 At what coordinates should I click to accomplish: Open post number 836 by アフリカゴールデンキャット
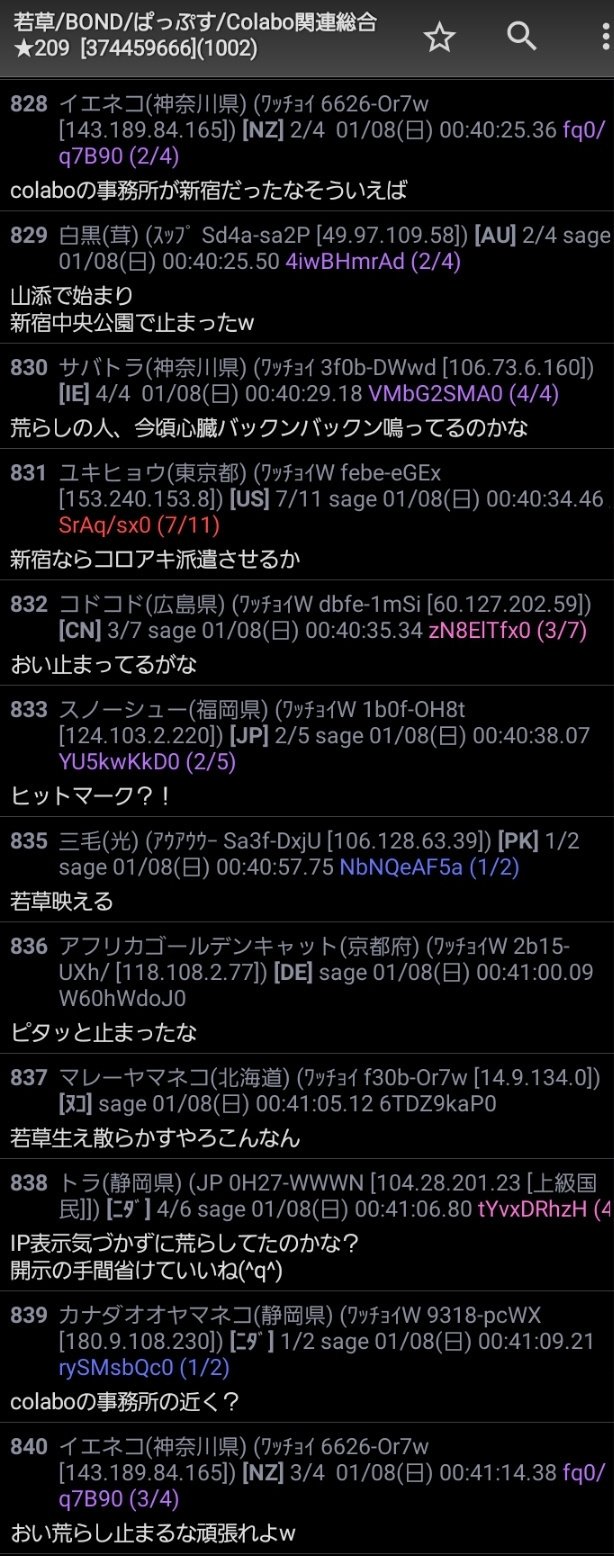28,946
